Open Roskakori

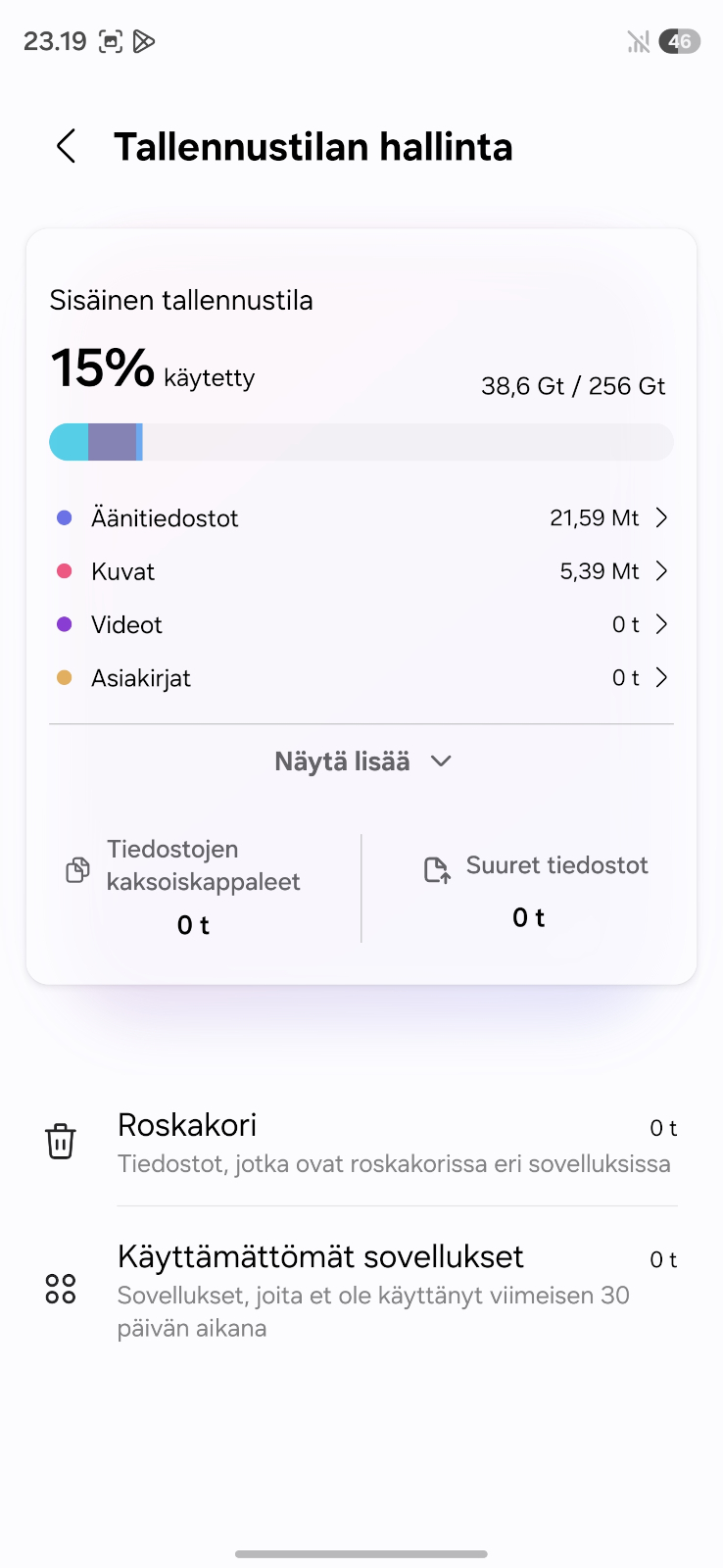361,1143
